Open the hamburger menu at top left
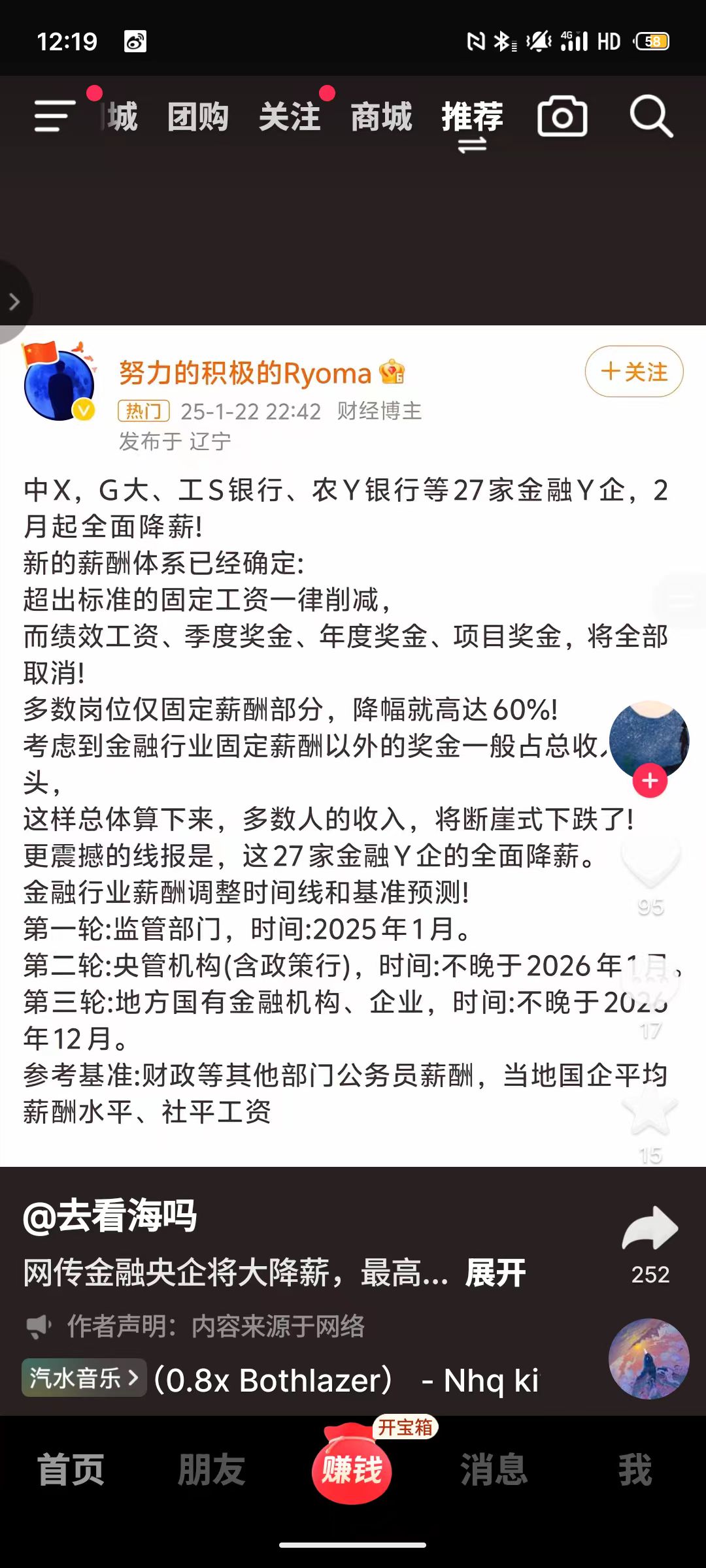Image resolution: width=706 pixels, height=1568 pixels. [55, 116]
